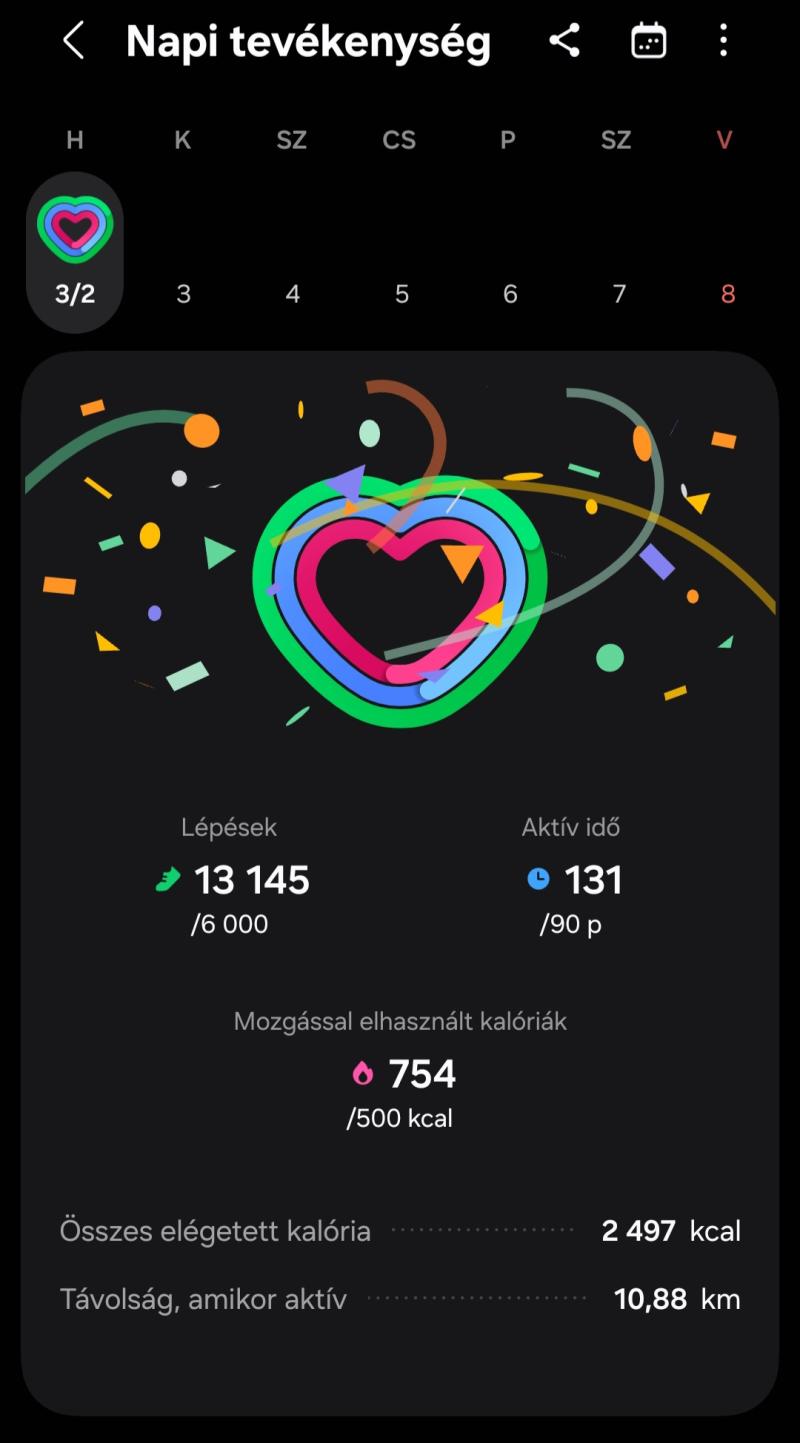This screenshot has width=800, height=1443.
Task: Select Monday 3/2 in the week strip
Action: coord(75,252)
